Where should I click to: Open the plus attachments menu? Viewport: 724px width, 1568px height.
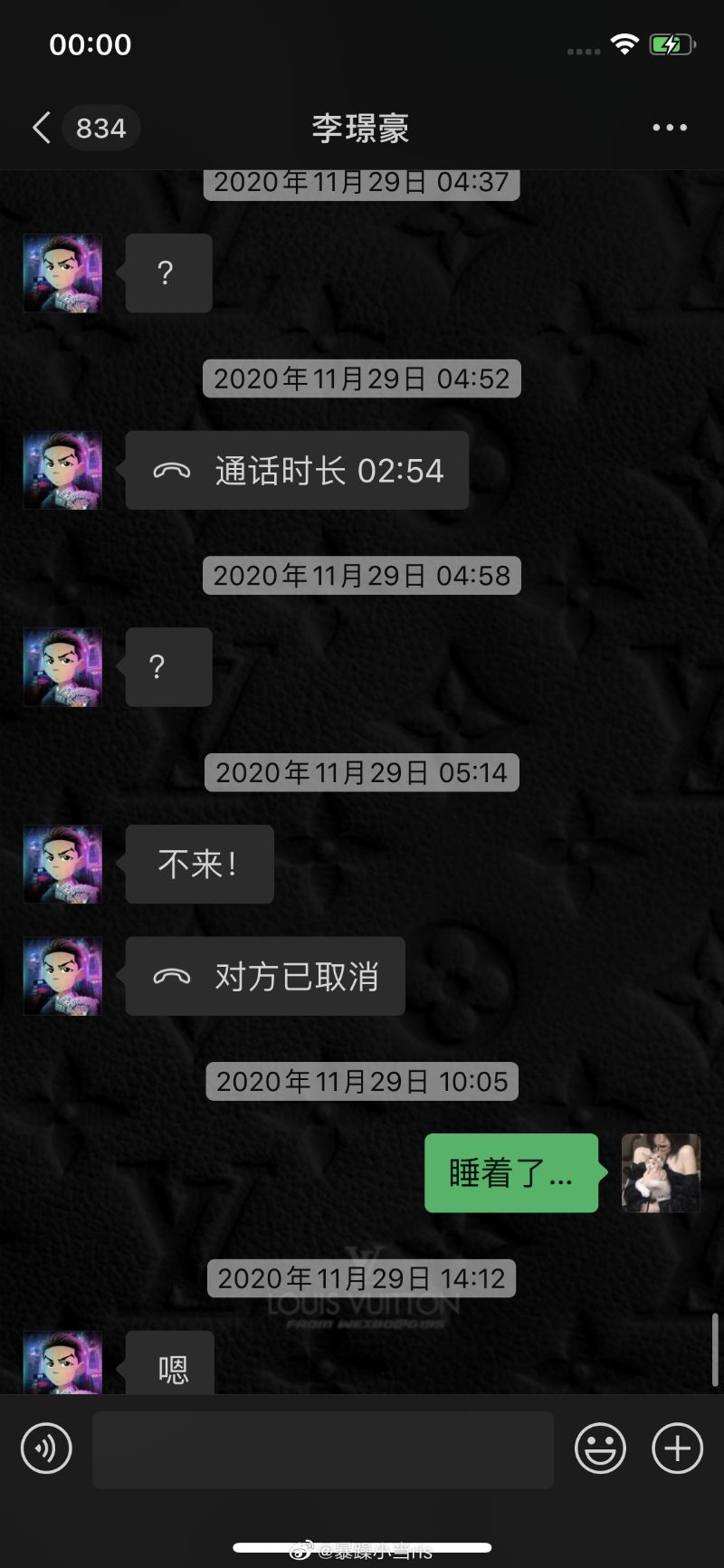677,1448
